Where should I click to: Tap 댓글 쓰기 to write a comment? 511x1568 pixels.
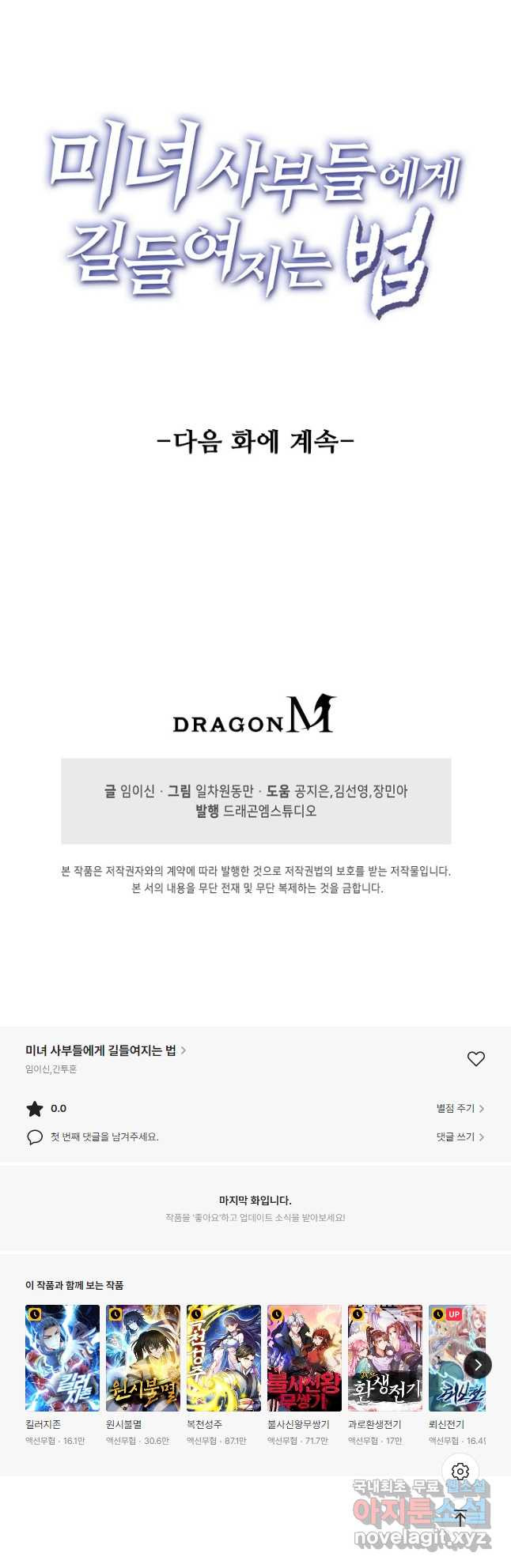point(460,1137)
